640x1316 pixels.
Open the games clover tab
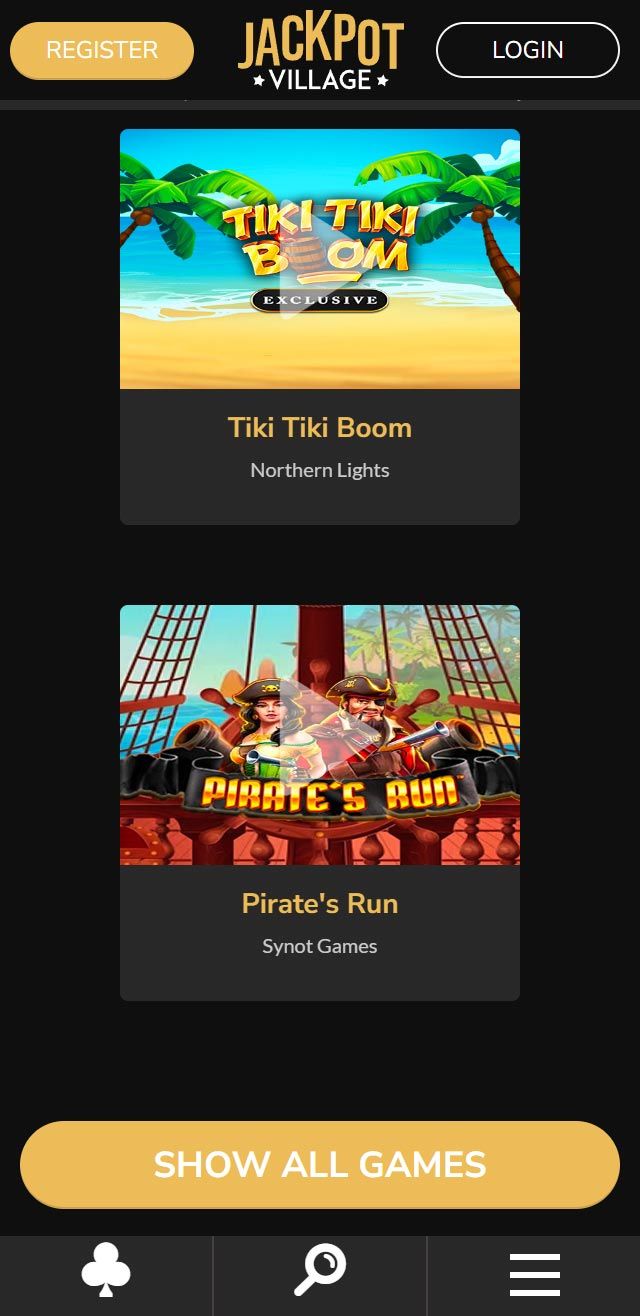click(x=106, y=1272)
